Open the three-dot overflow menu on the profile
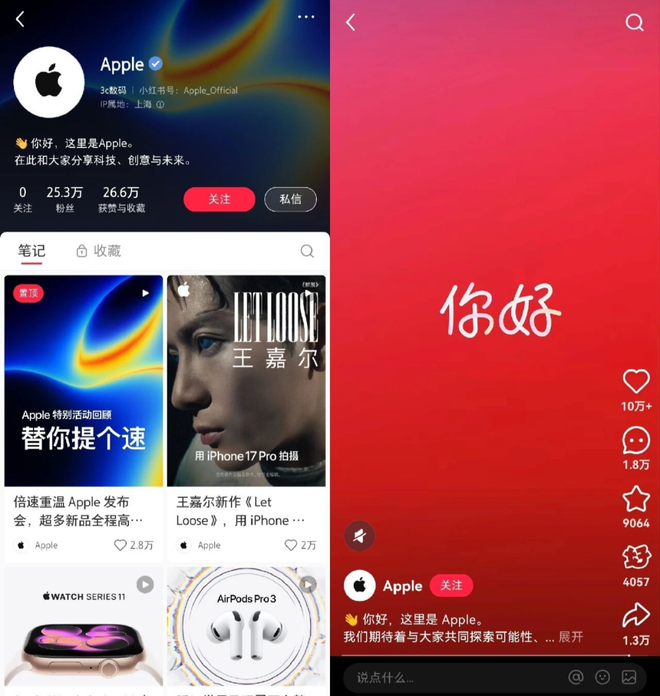The image size is (660, 696). click(x=306, y=17)
